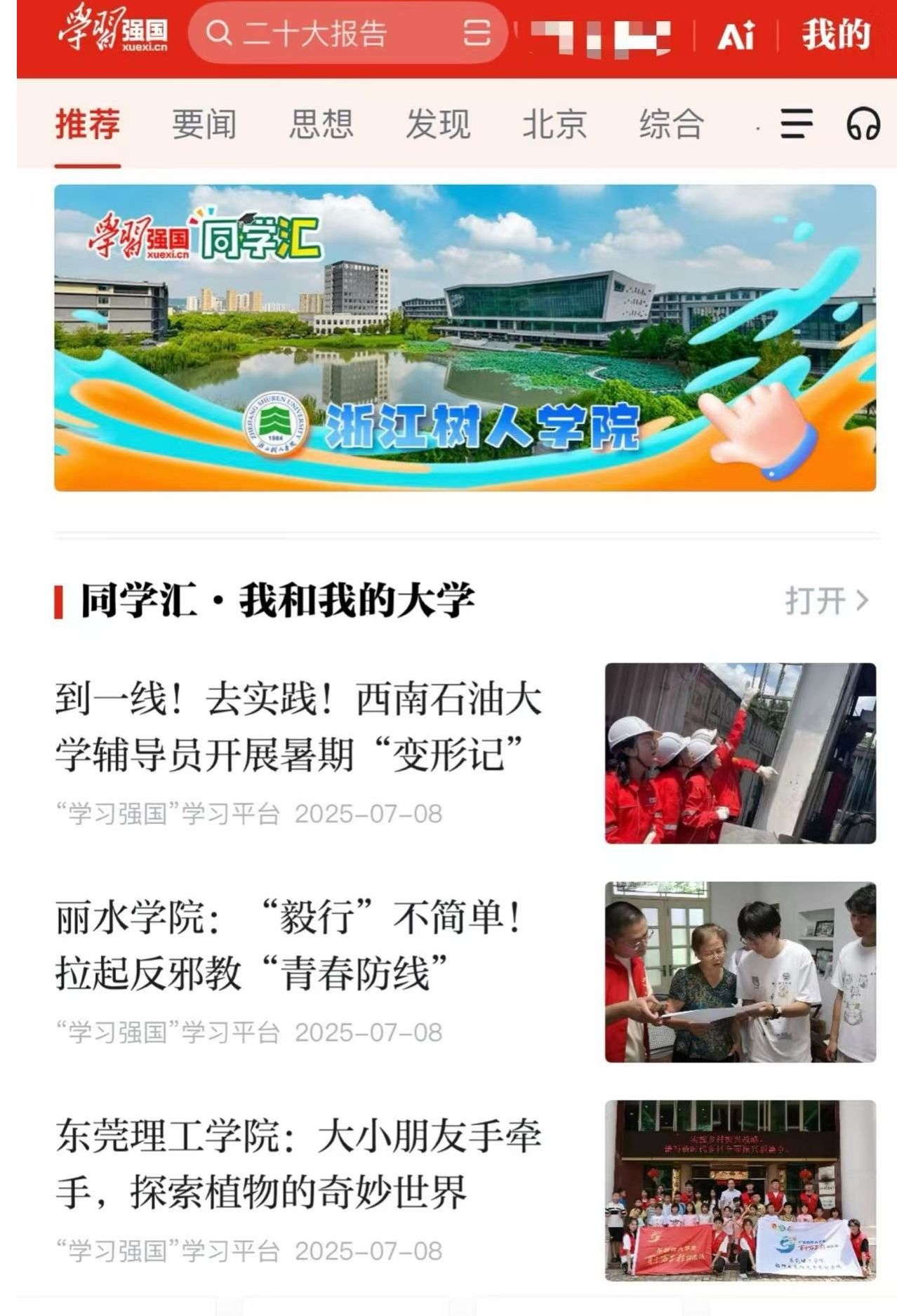Image resolution: width=897 pixels, height=1316 pixels.
Task: Open the channel list menu icon
Action: [797, 125]
